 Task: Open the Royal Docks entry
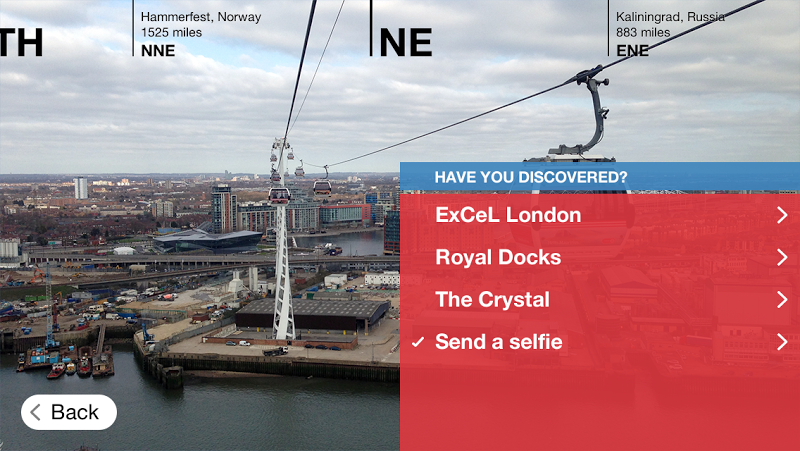598,257
